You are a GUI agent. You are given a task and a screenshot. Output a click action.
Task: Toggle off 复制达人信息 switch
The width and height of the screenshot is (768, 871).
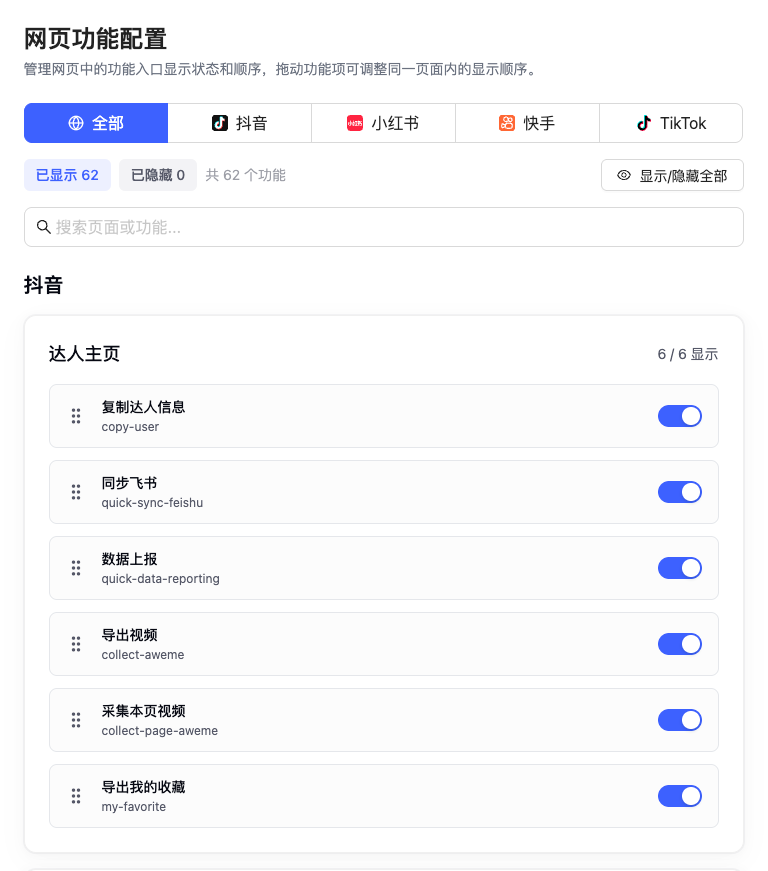pos(680,416)
